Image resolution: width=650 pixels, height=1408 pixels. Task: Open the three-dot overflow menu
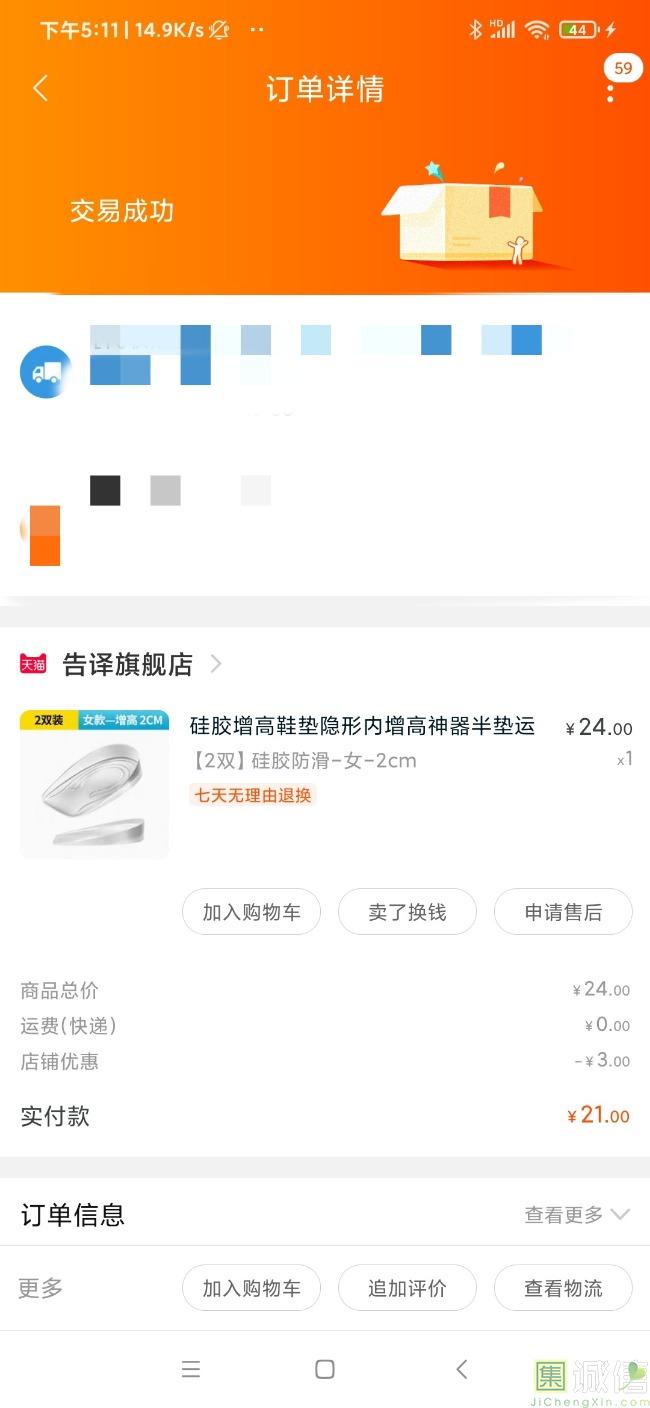coord(610,92)
